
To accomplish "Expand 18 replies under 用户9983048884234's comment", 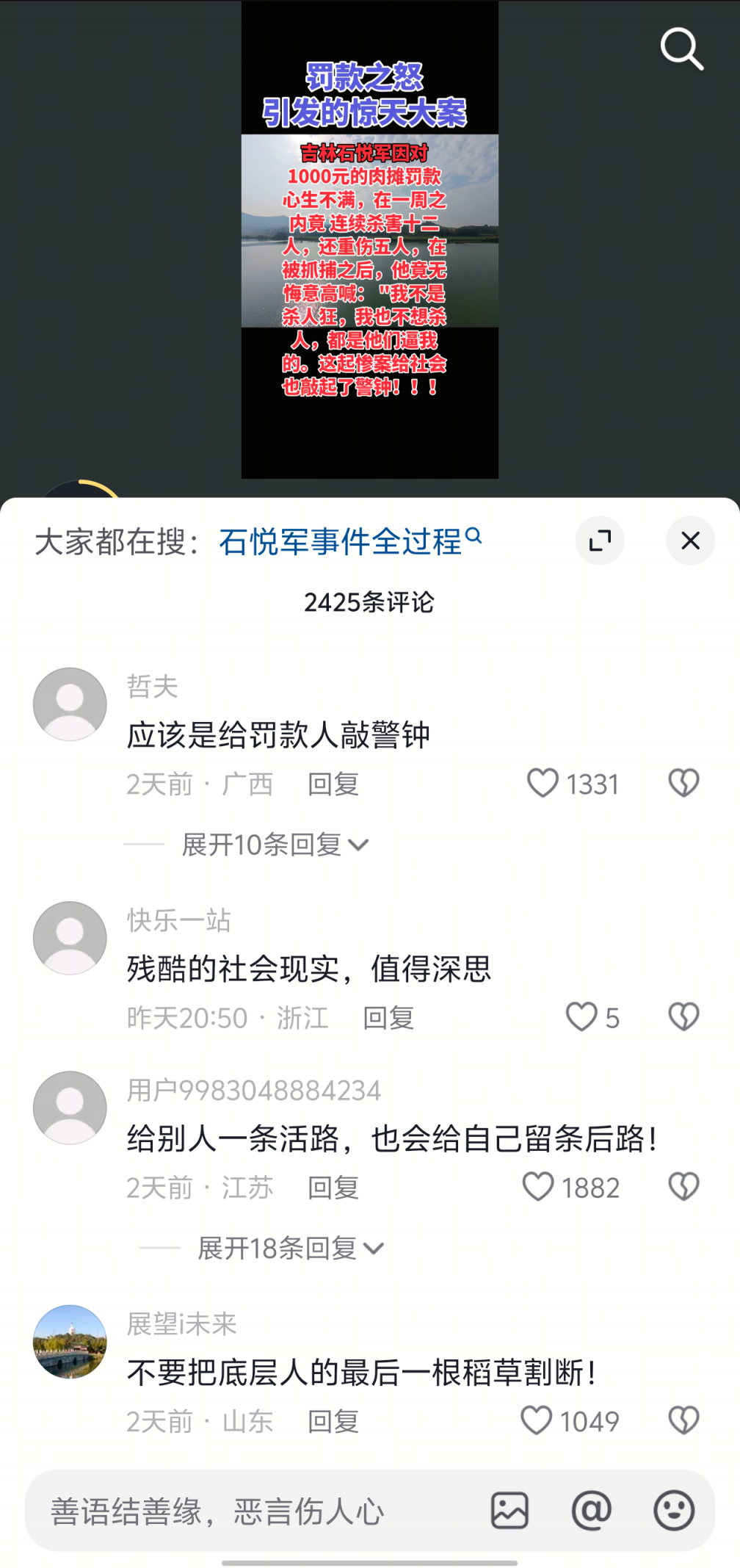I will coord(291,1248).
